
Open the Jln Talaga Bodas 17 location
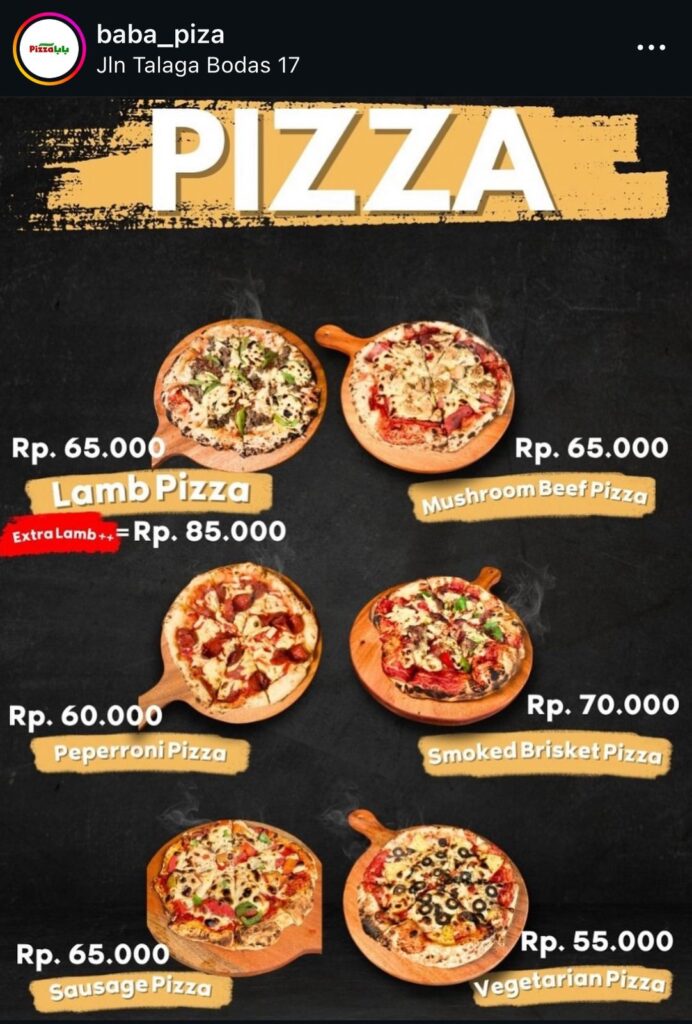pos(197,65)
